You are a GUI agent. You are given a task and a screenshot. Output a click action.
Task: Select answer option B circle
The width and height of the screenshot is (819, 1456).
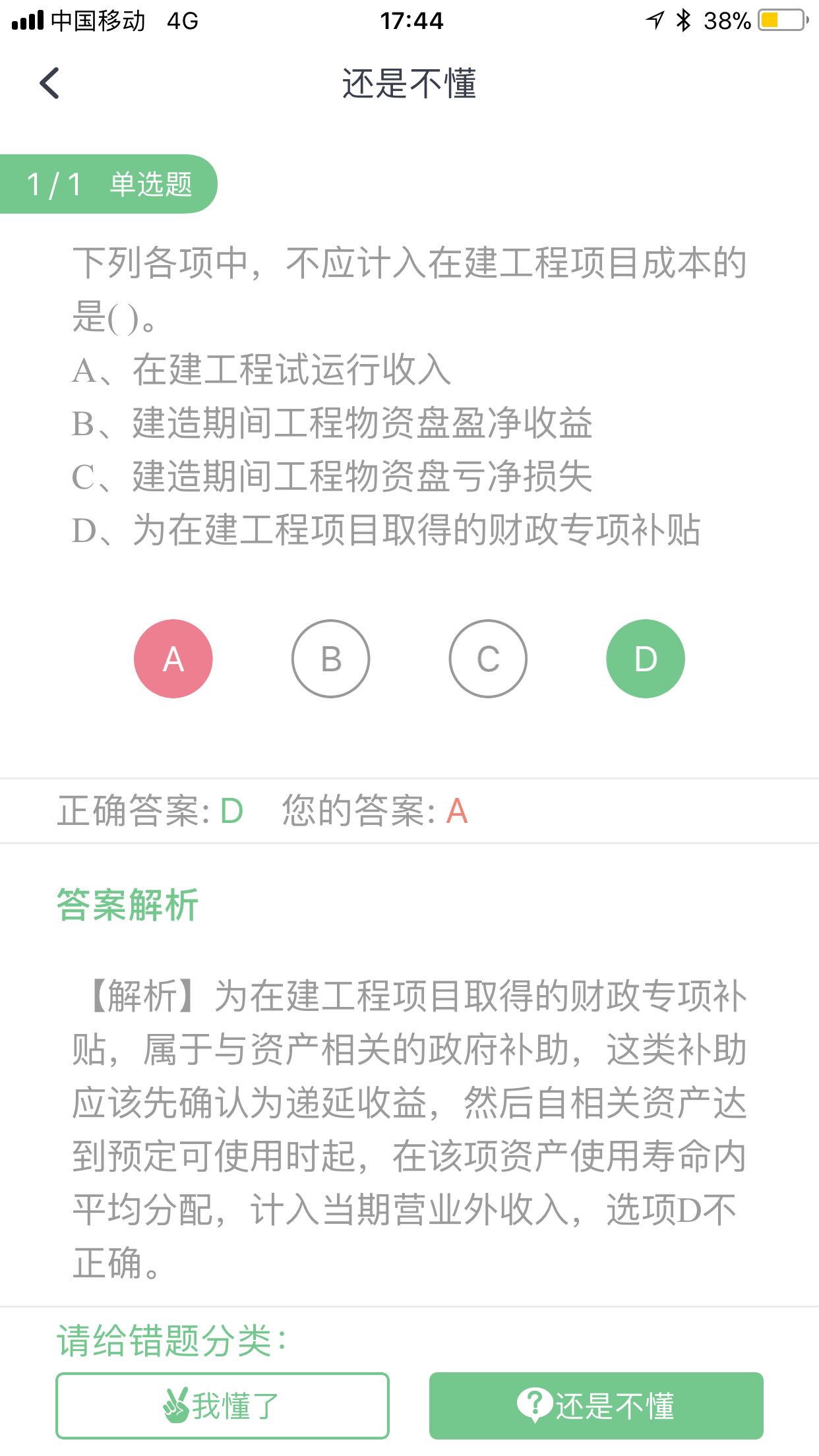[330, 657]
